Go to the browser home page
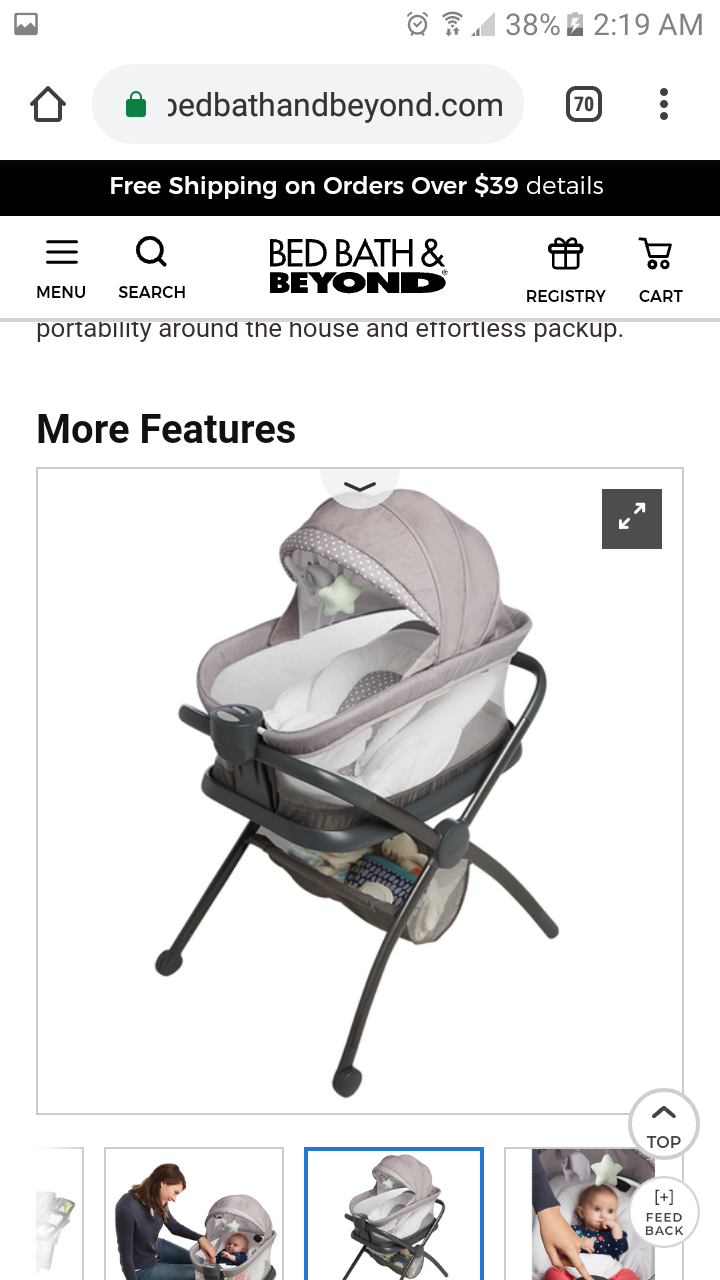This screenshot has width=720, height=1280. pos(48,104)
